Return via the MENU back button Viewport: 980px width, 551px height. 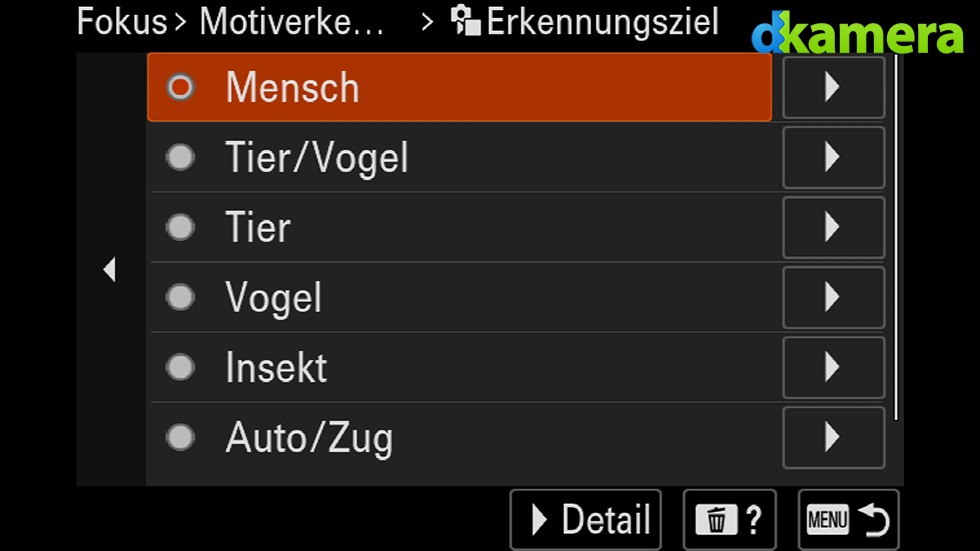pos(848,520)
